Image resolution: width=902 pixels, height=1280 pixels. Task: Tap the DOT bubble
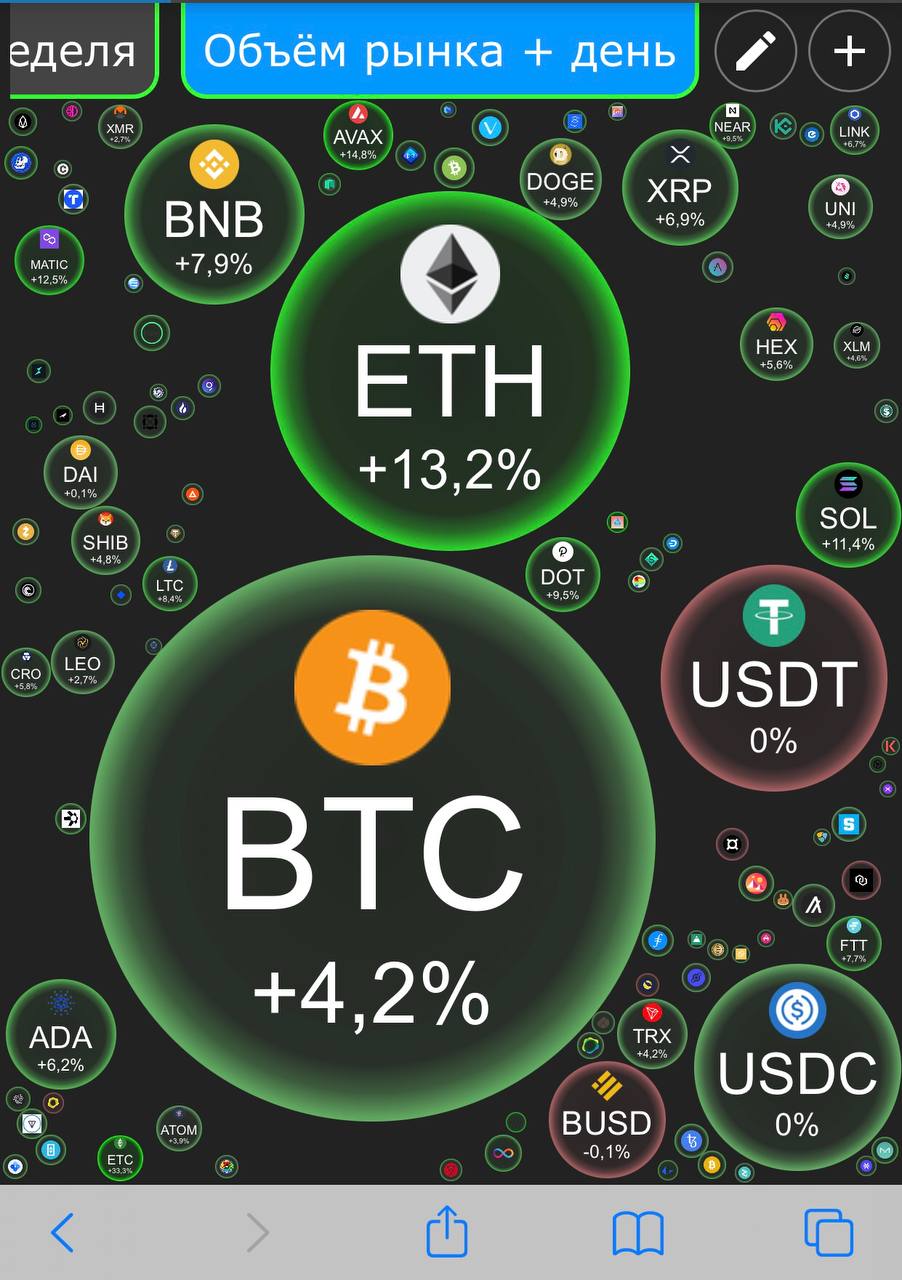click(x=563, y=575)
